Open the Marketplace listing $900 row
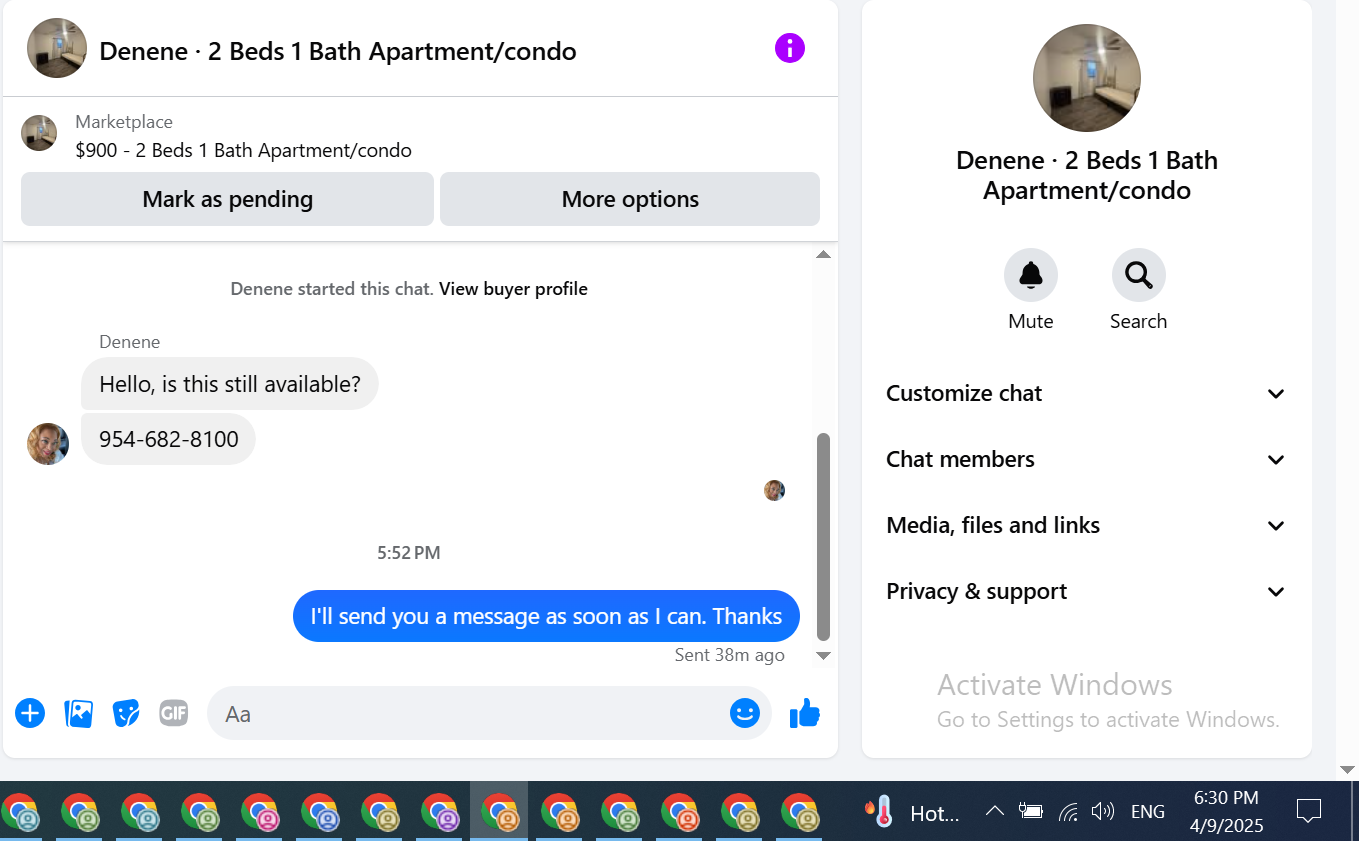 243,136
